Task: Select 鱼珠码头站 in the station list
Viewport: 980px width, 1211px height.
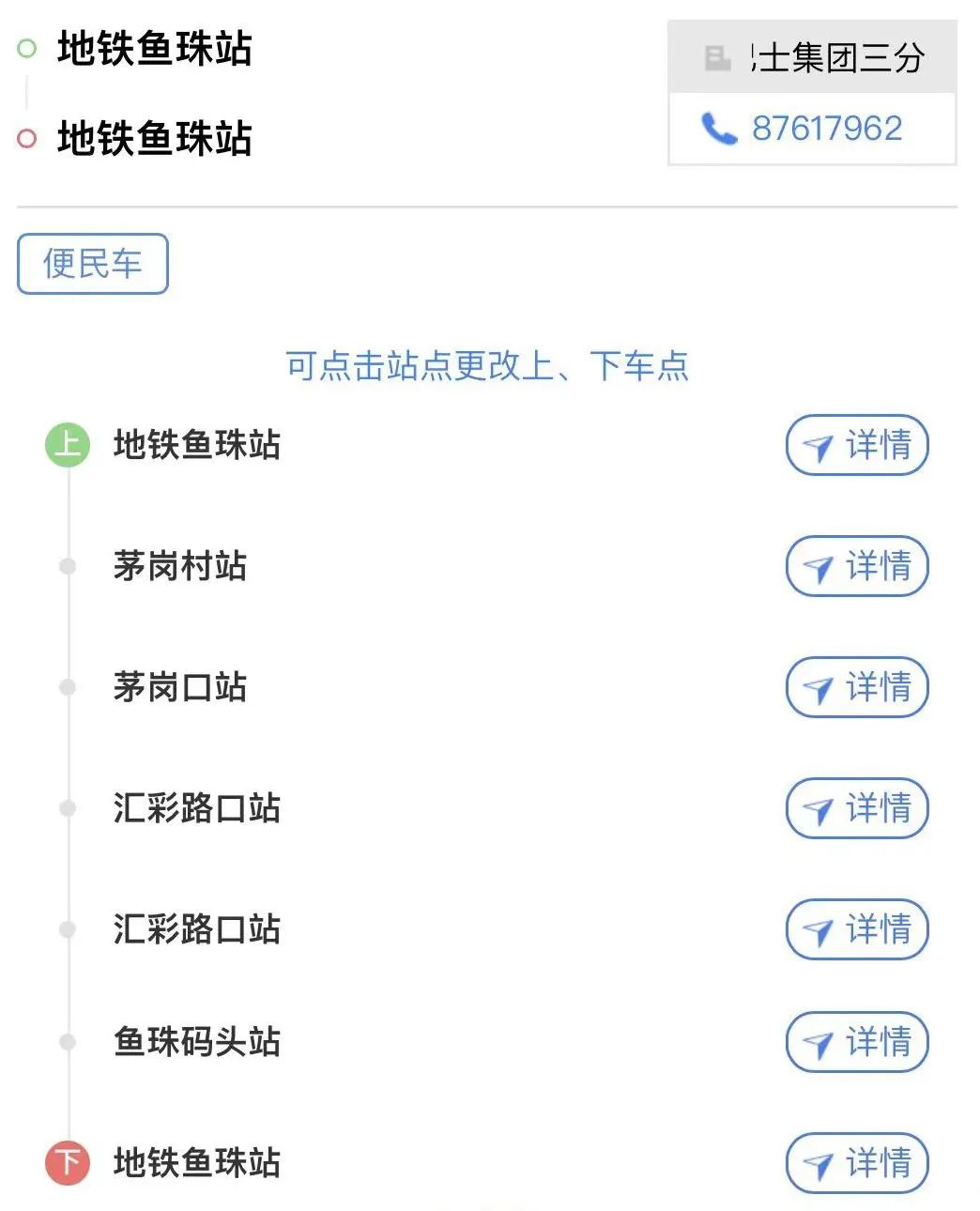Action: pyautogui.click(x=196, y=1042)
